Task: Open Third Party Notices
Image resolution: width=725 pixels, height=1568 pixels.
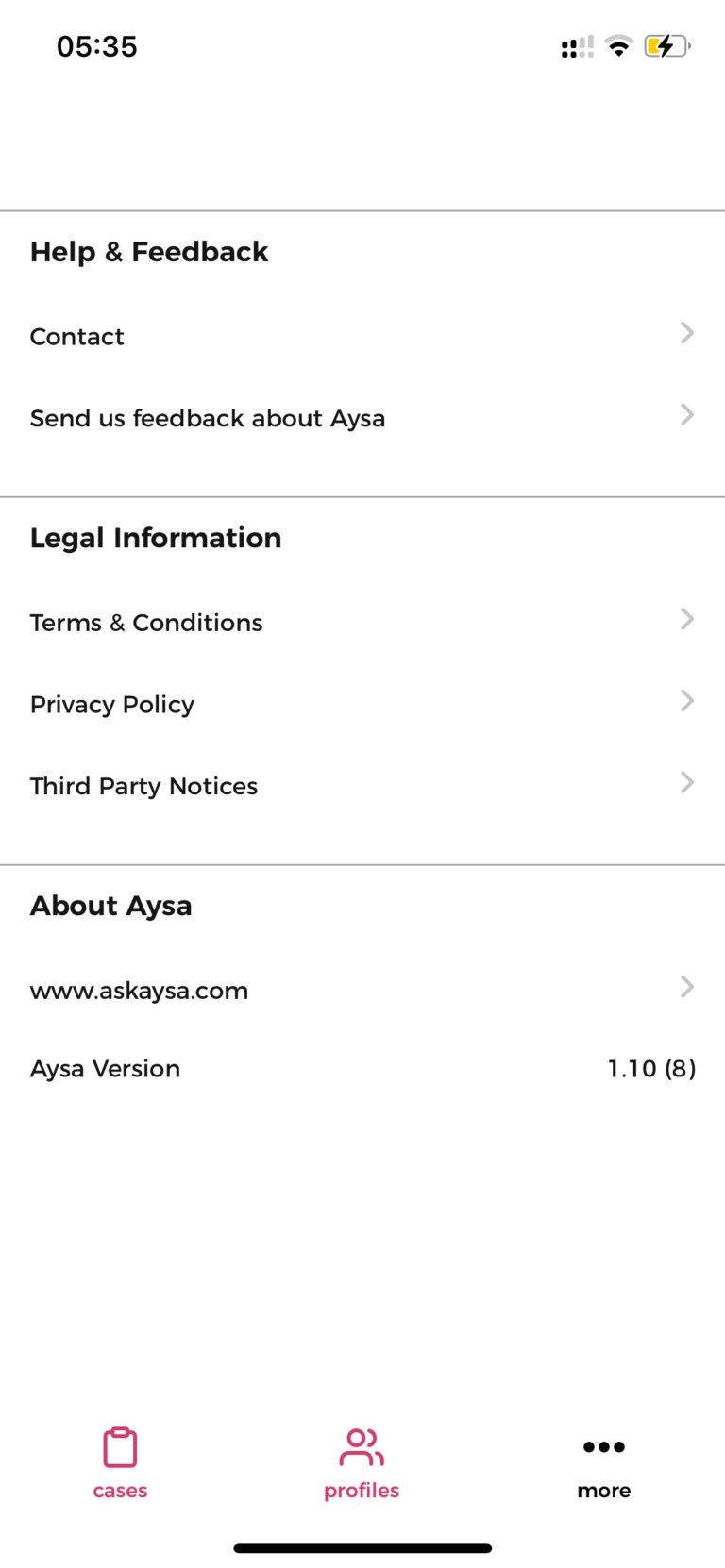Action: coord(362,786)
